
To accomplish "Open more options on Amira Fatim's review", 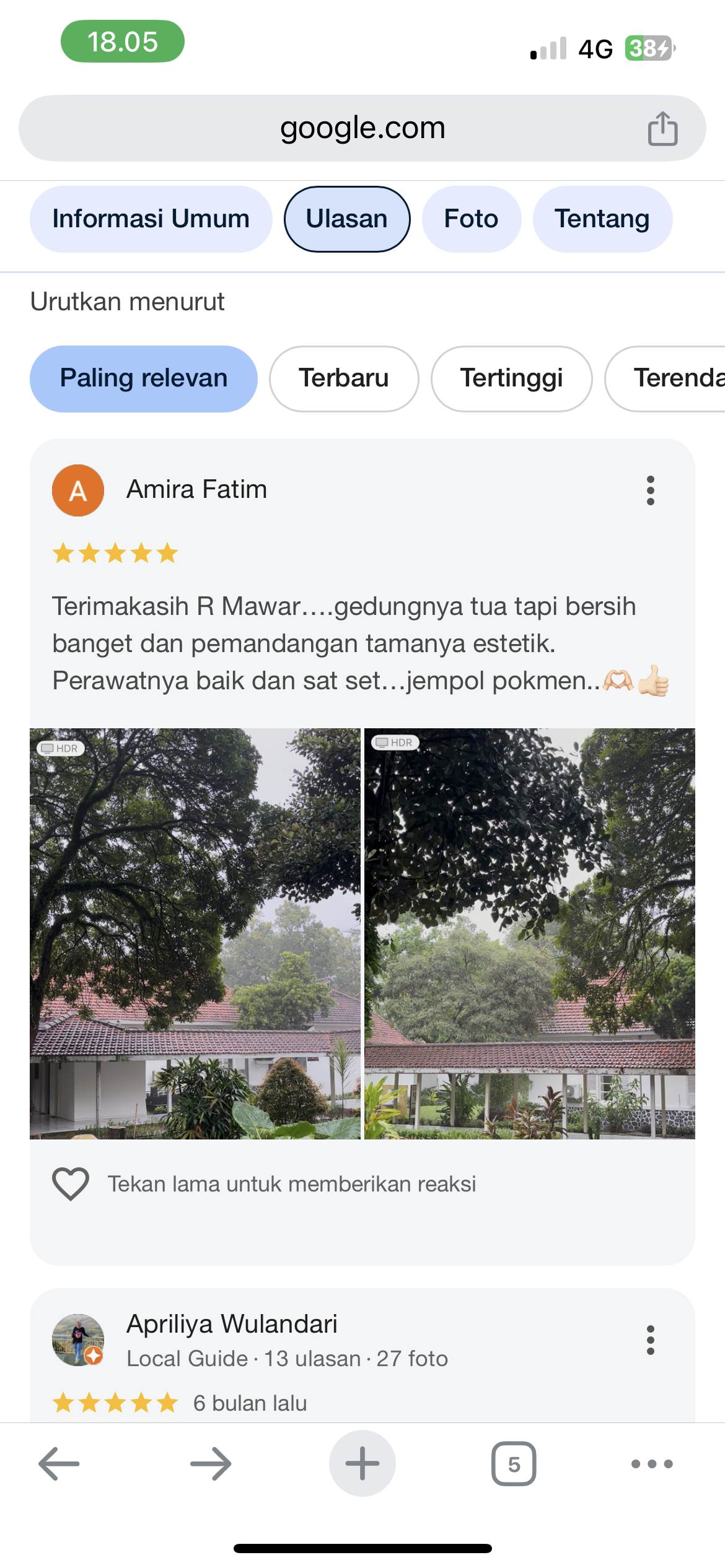I will (650, 490).
